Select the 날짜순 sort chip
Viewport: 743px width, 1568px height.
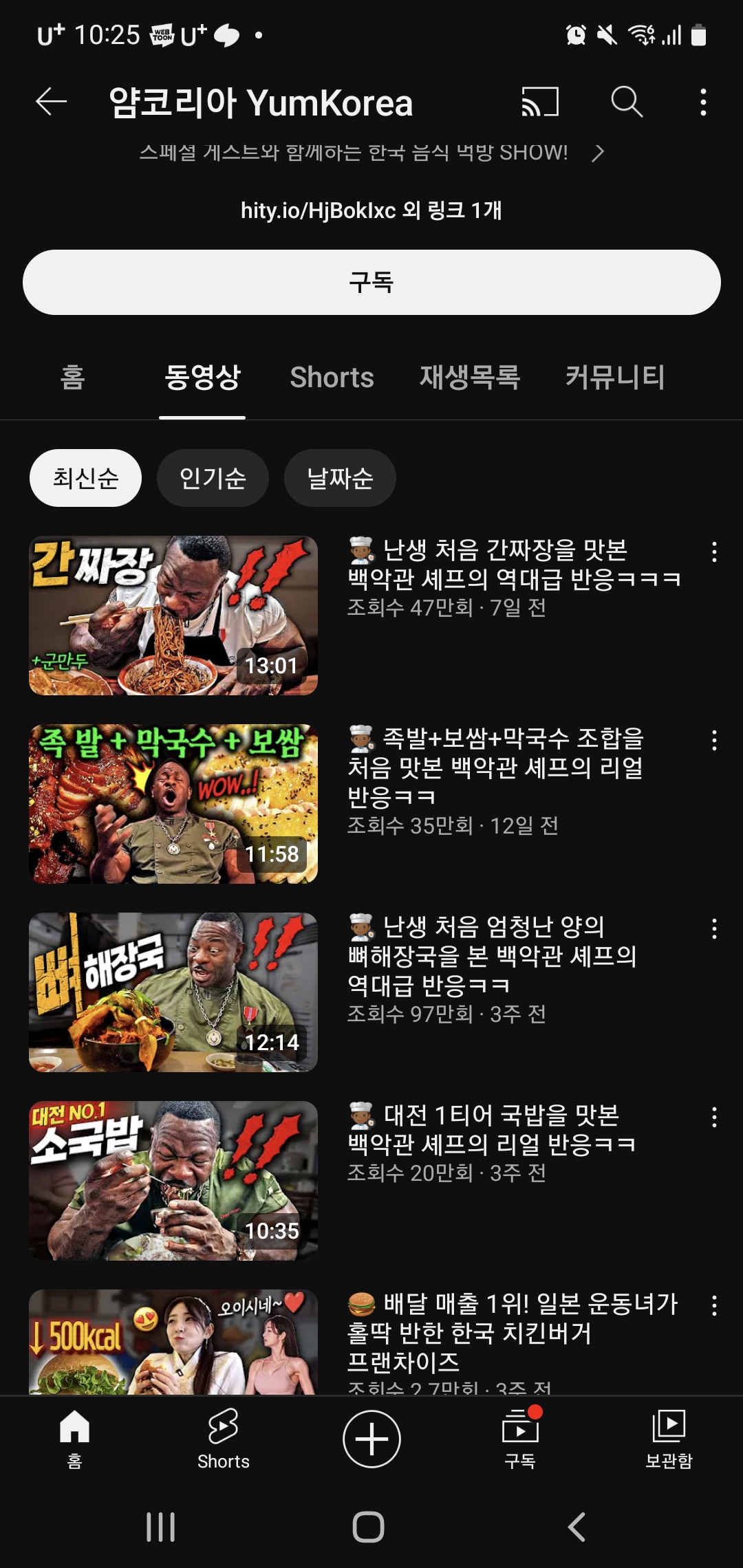340,478
